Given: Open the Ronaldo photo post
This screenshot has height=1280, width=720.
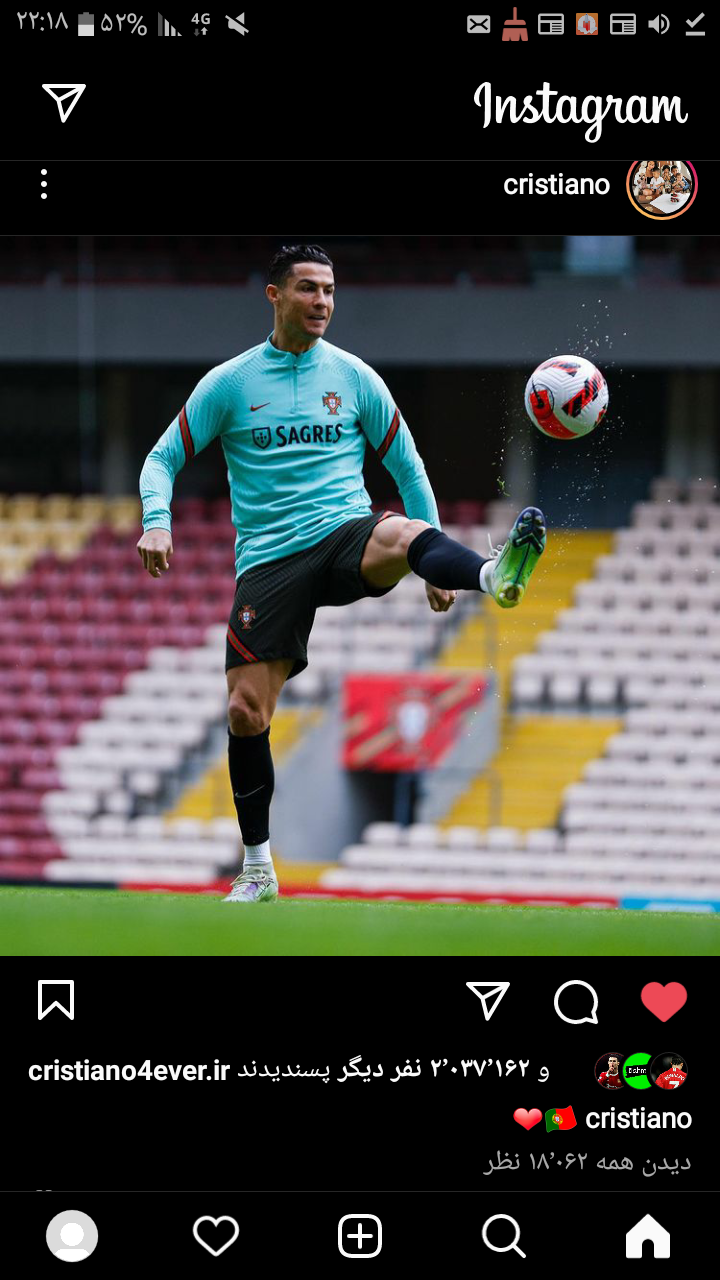Looking at the screenshot, I should pyautogui.click(x=360, y=595).
